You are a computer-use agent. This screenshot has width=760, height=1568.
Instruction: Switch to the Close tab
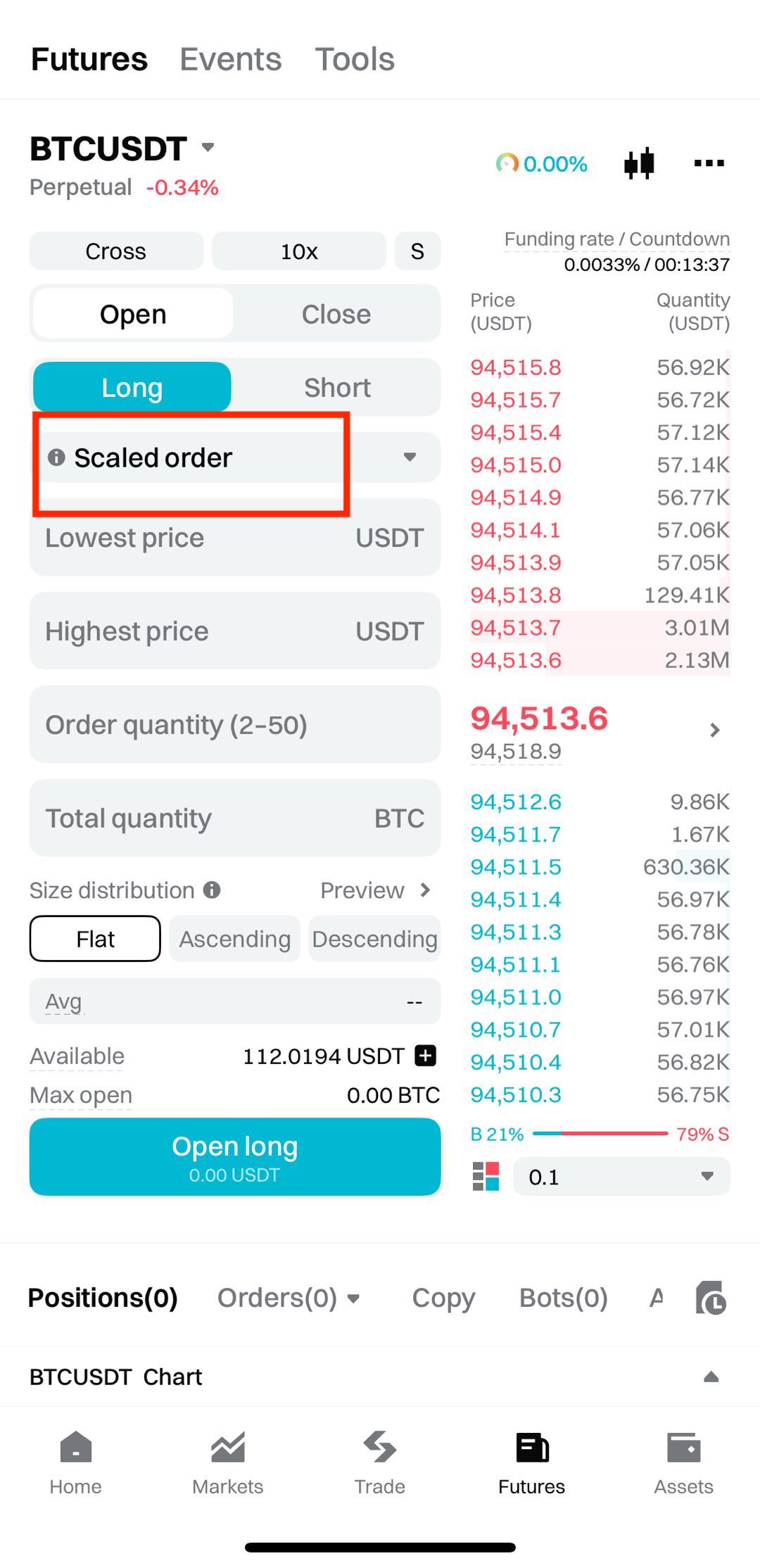tap(336, 314)
